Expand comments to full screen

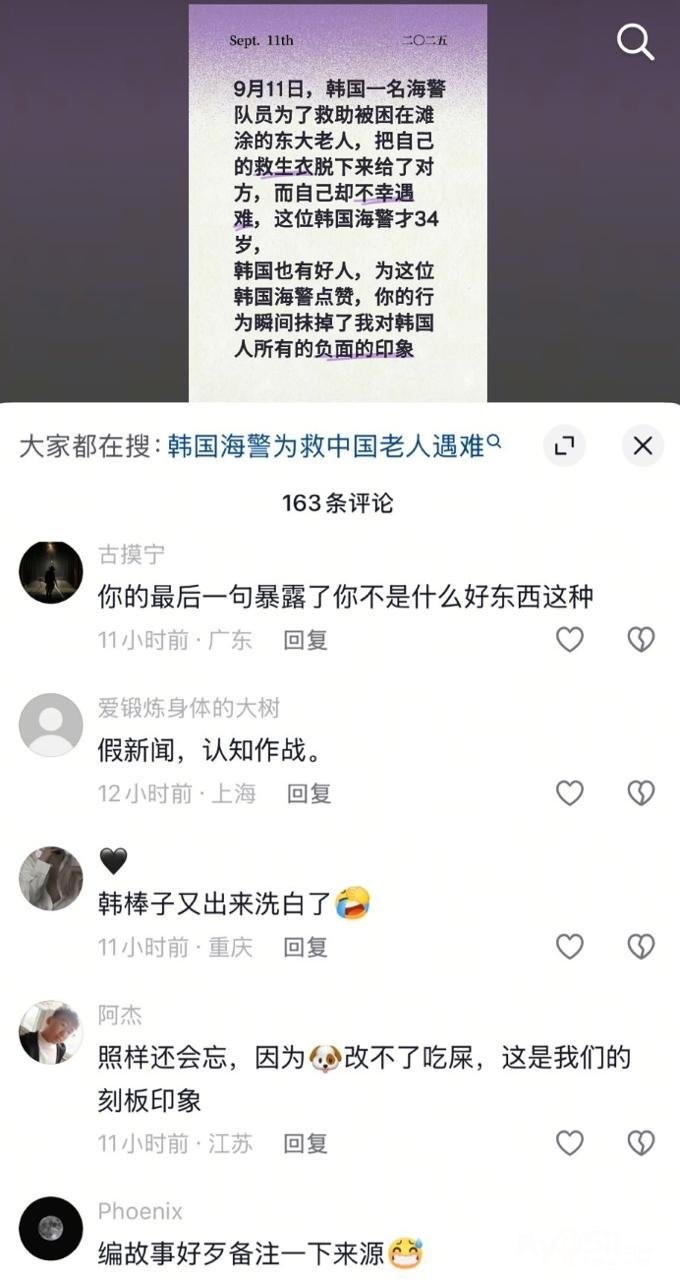point(564,446)
